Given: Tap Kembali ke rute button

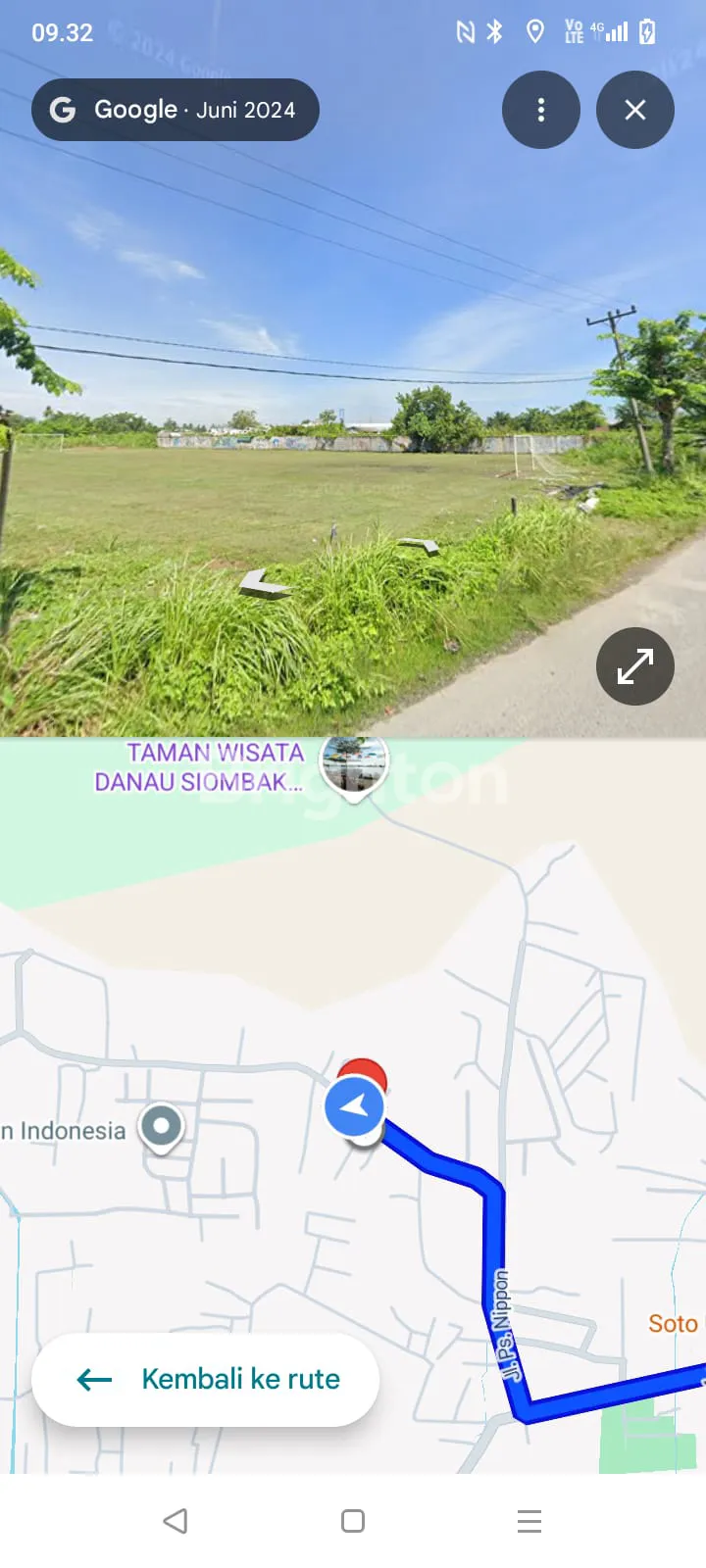Looking at the screenshot, I should 206,1379.
